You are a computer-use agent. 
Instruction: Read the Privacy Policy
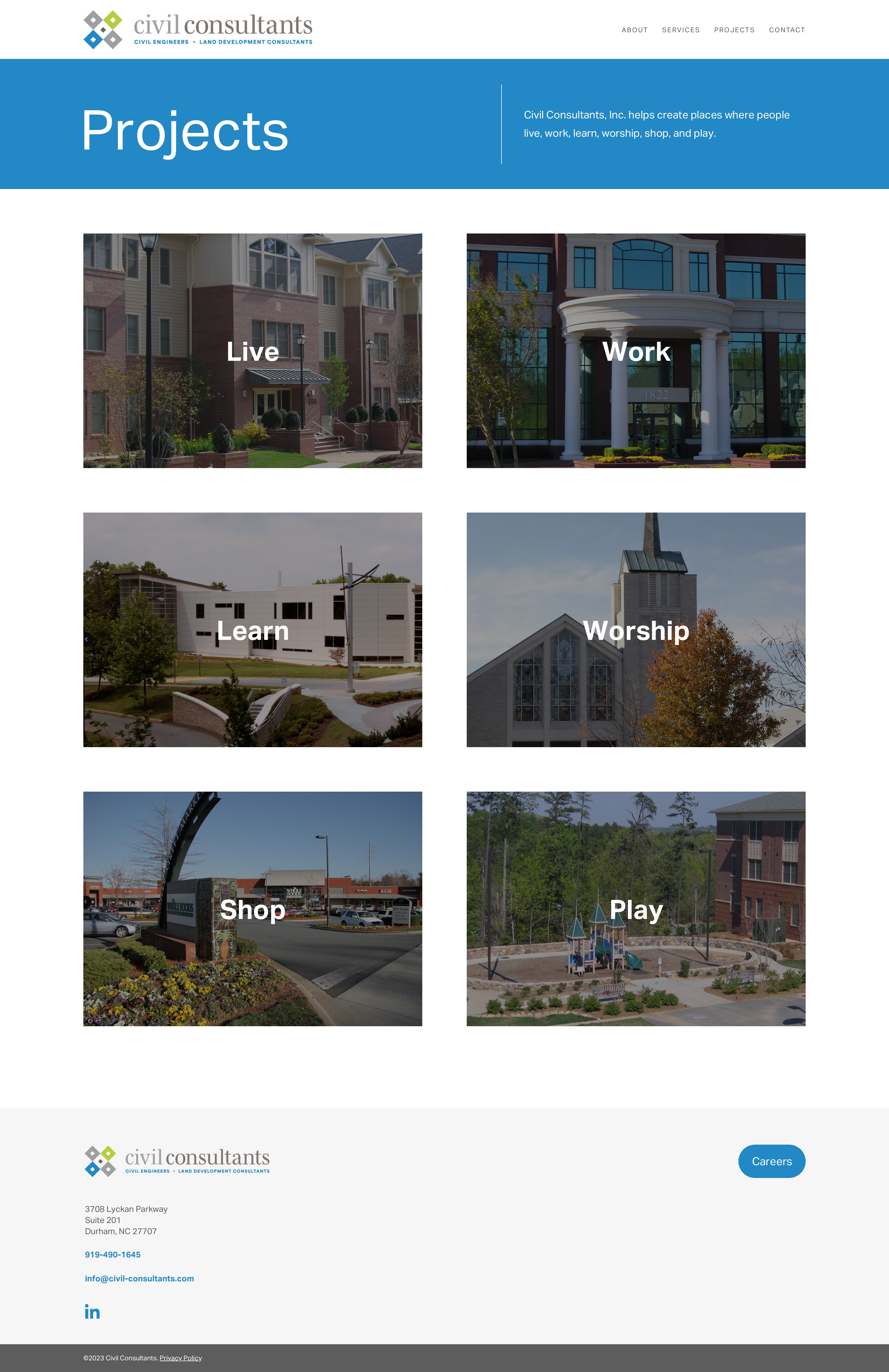[x=180, y=1358]
